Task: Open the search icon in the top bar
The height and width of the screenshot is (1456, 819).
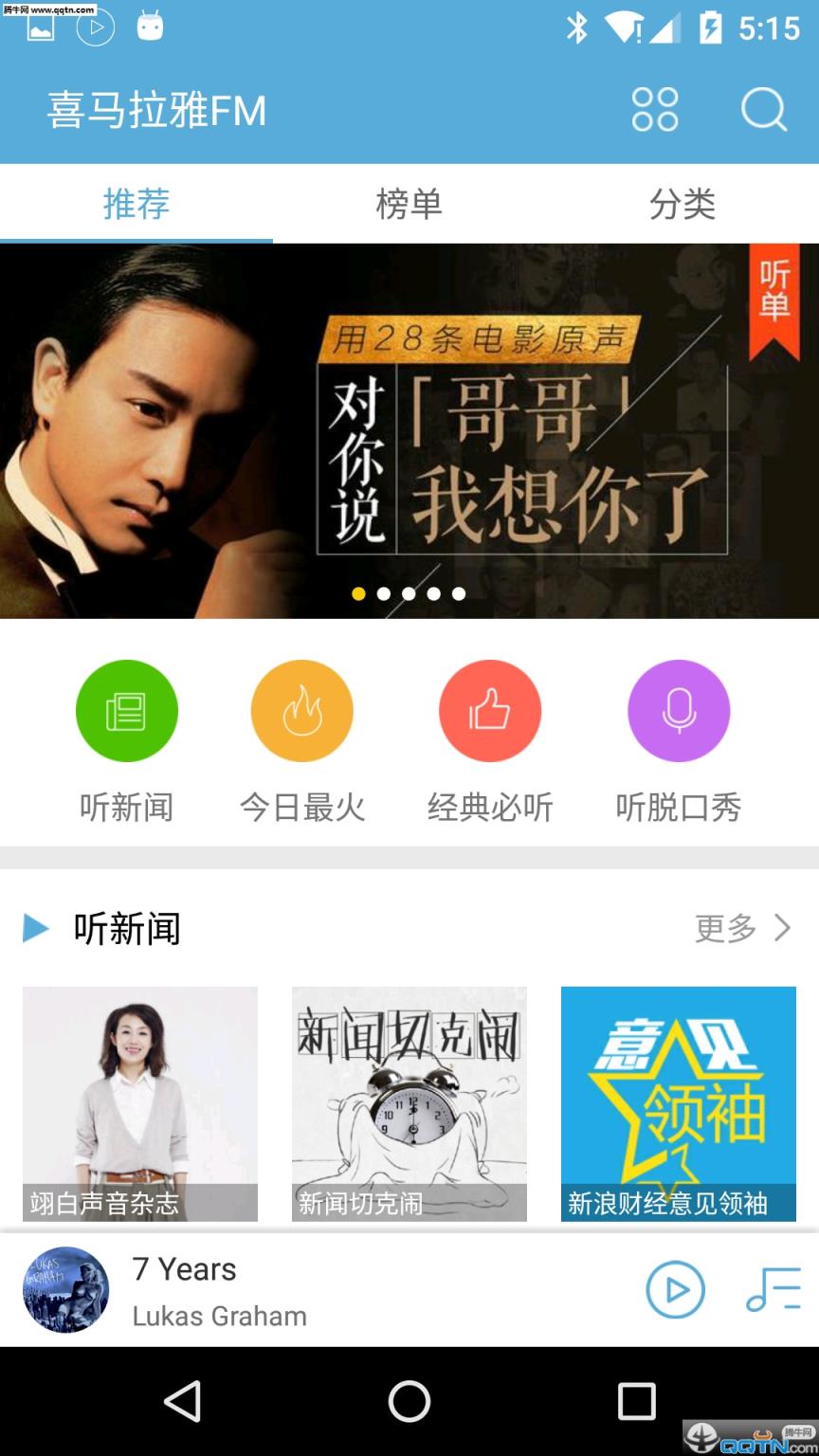Action: pos(761,109)
